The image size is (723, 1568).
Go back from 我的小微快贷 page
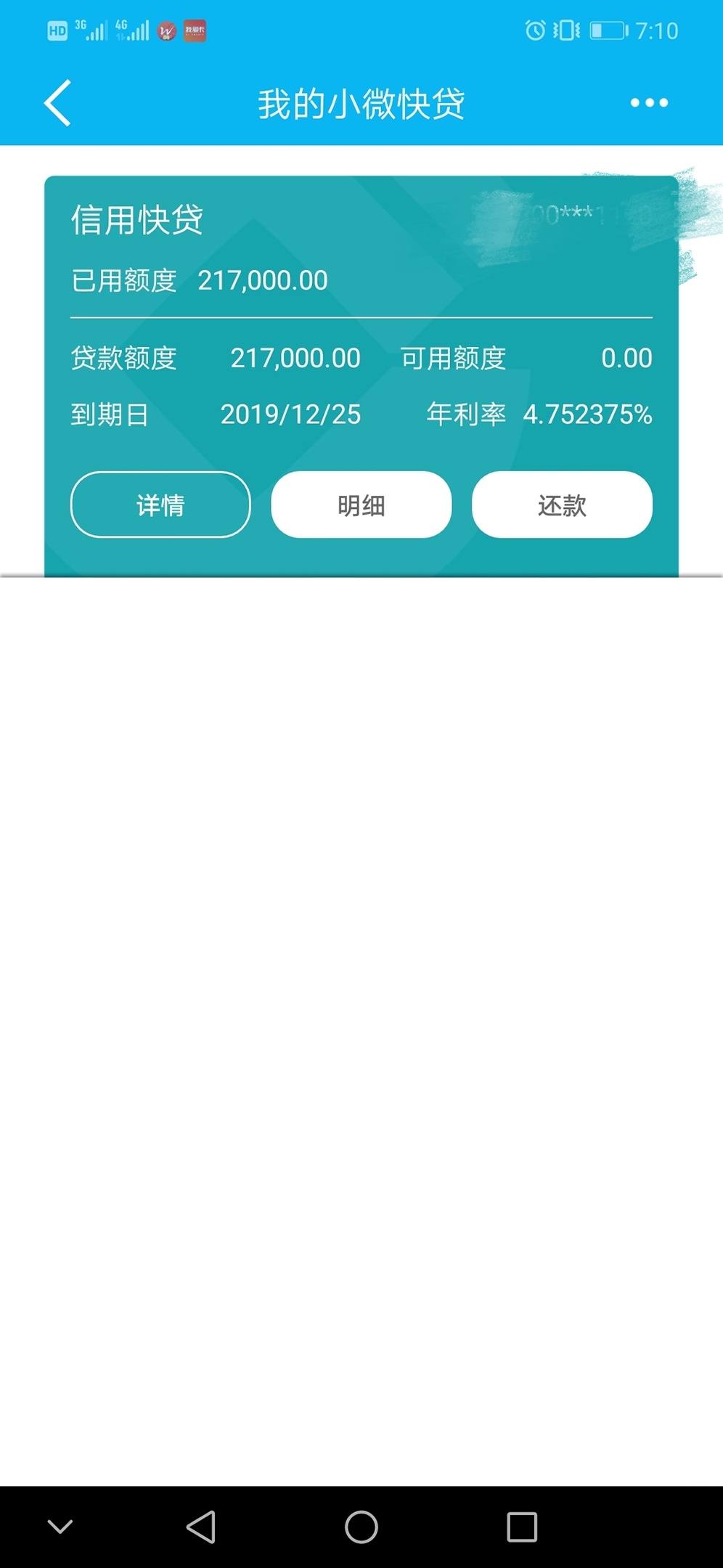click(x=58, y=103)
